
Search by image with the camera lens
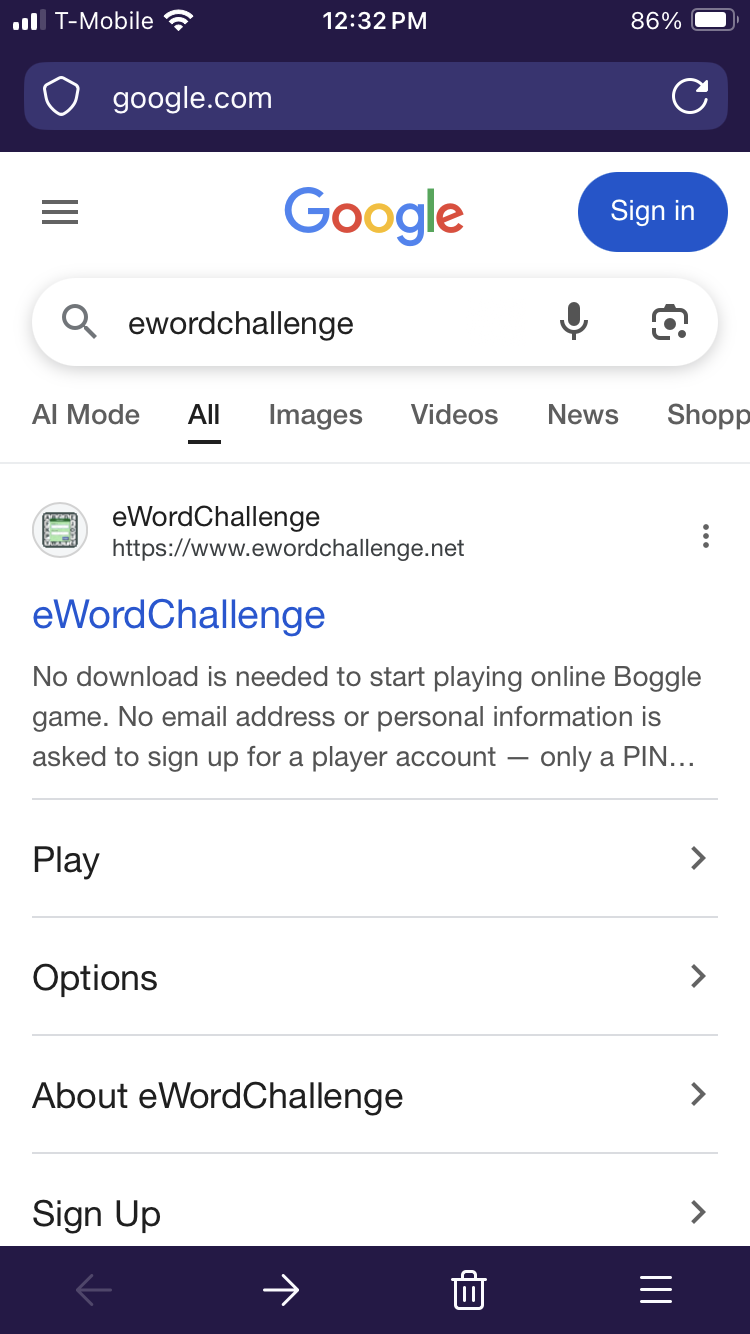[x=669, y=322]
